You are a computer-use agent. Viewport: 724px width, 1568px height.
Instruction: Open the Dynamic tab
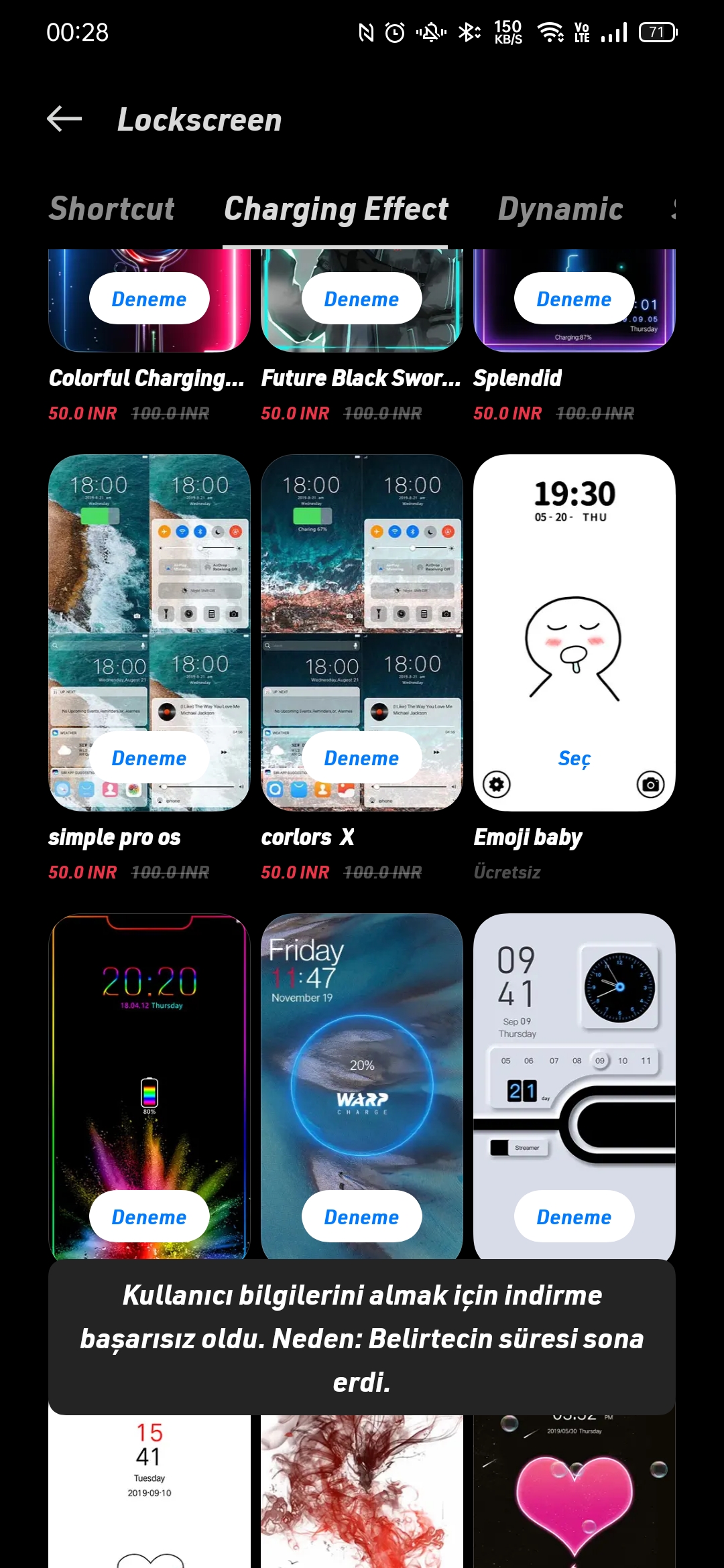point(560,209)
